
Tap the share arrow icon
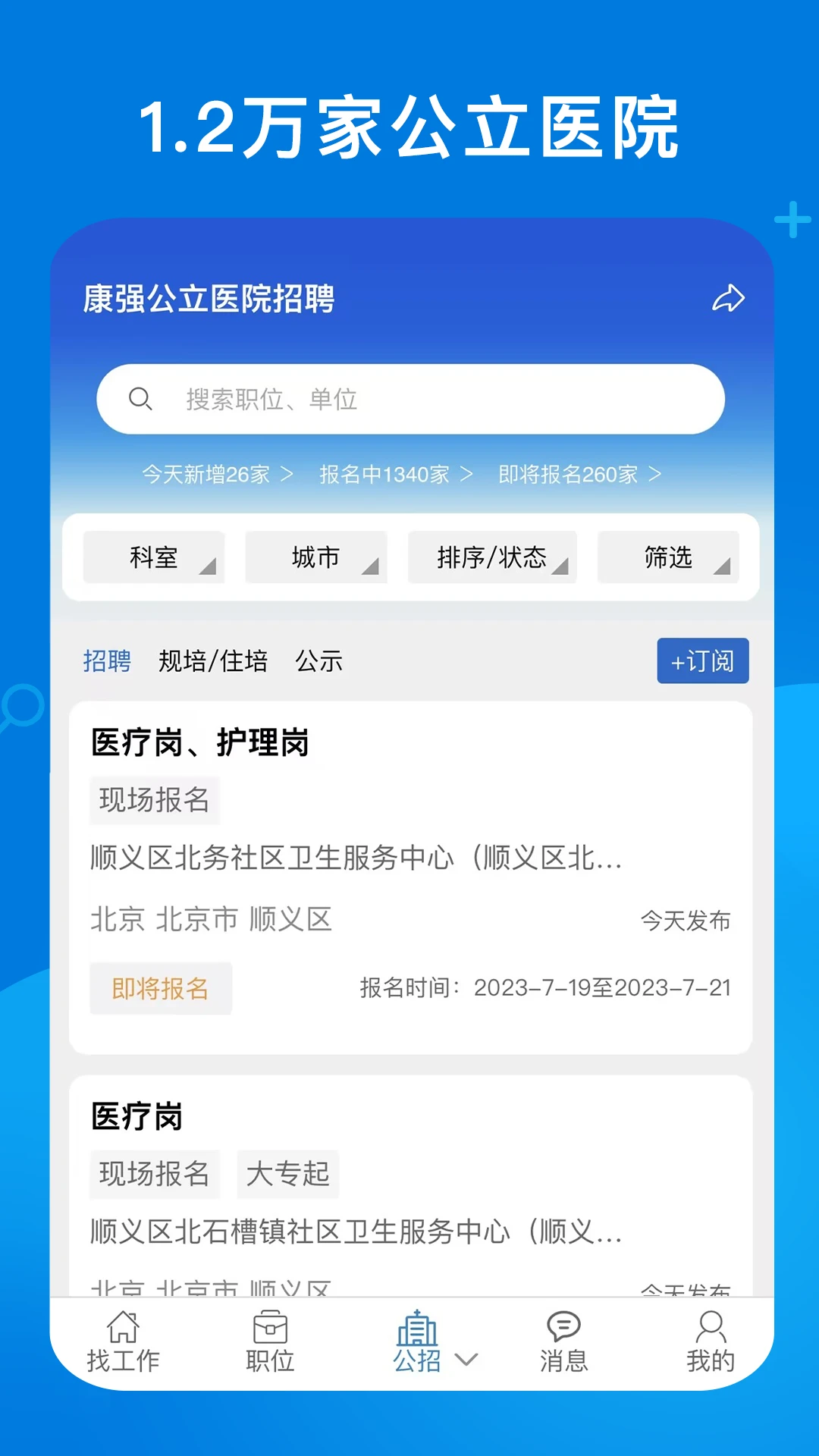click(728, 299)
